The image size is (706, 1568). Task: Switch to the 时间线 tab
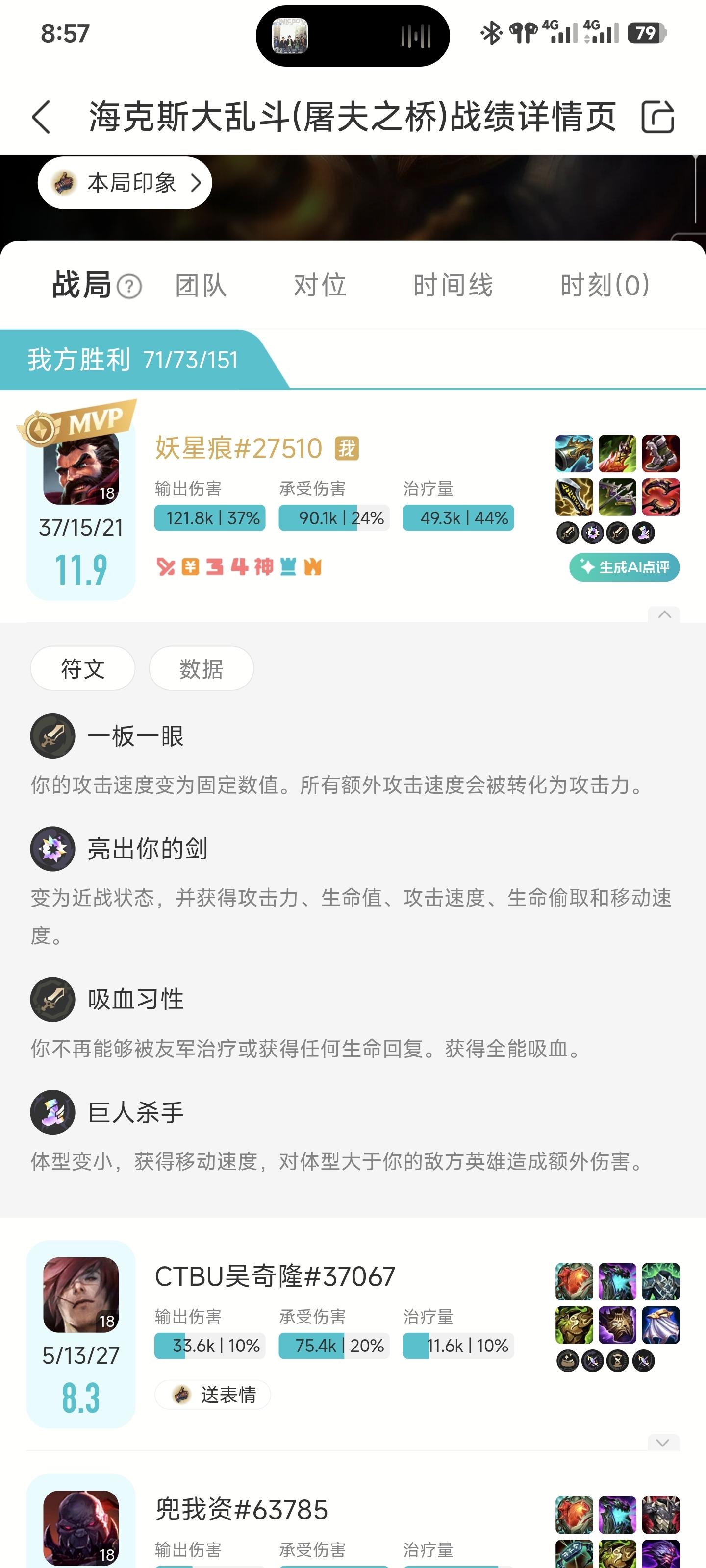(x=453, y=285)
